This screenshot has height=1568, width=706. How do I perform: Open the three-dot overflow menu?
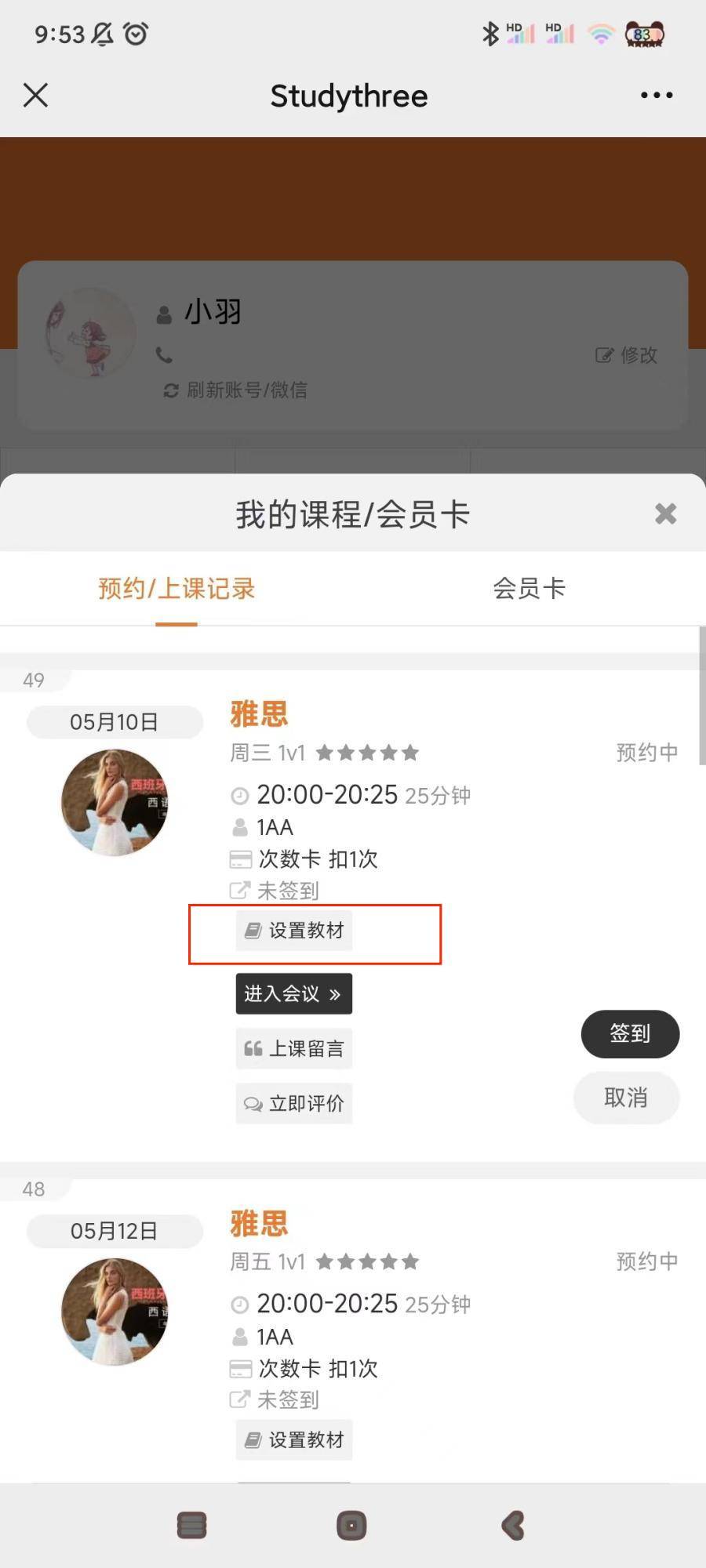(x=656, y=96)
